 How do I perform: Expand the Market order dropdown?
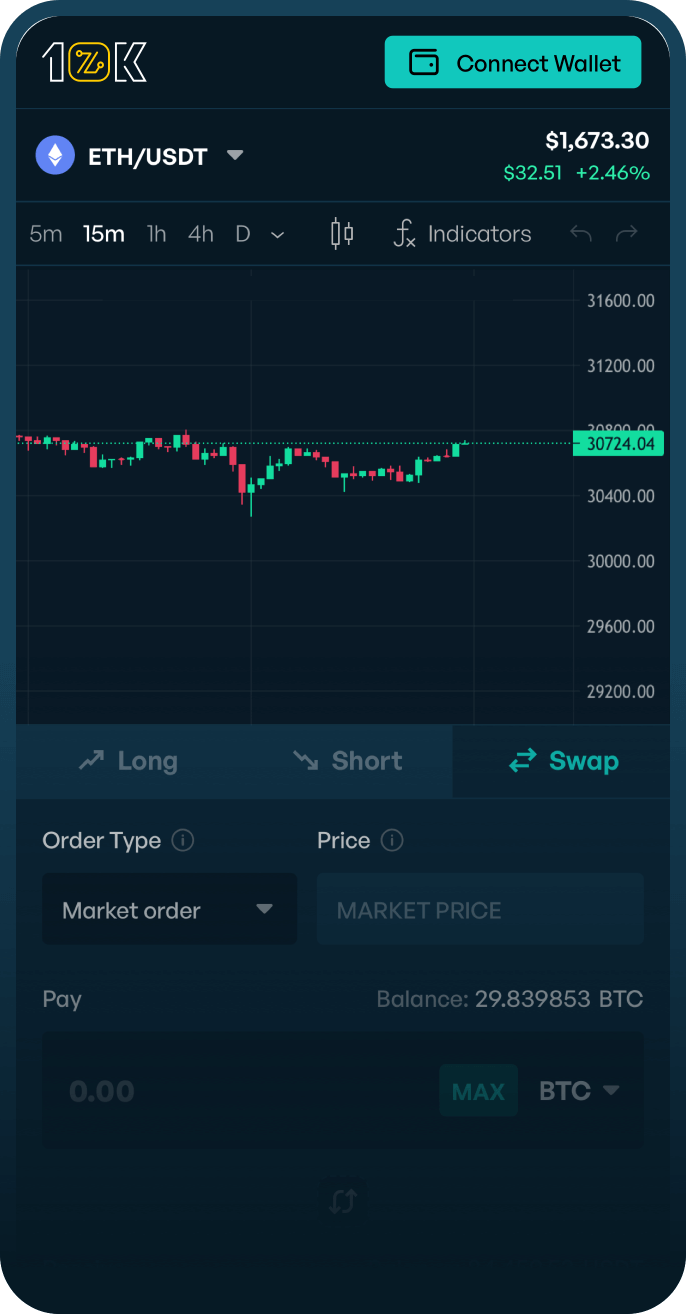coord(169,909)
